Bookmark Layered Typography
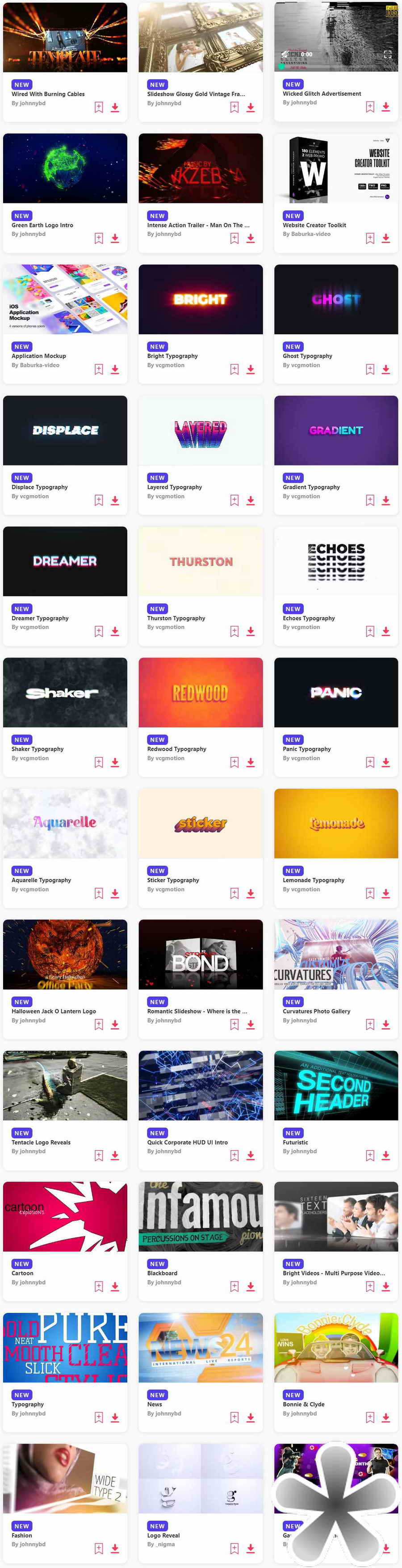The height and width of the screenshot is (1568, 402). click(234, 500)
